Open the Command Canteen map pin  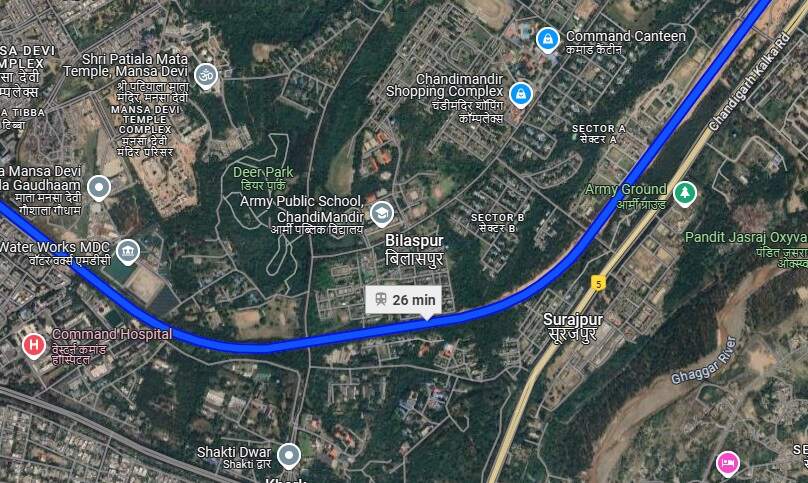(547, 40)
